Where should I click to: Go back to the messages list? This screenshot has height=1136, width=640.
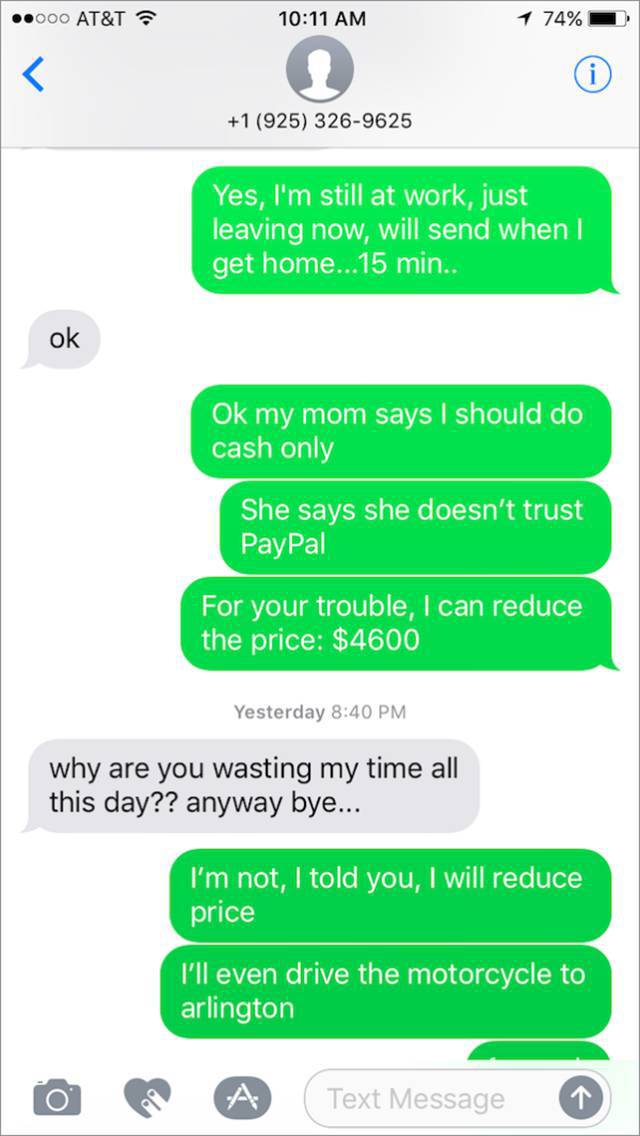coord(33,75)
